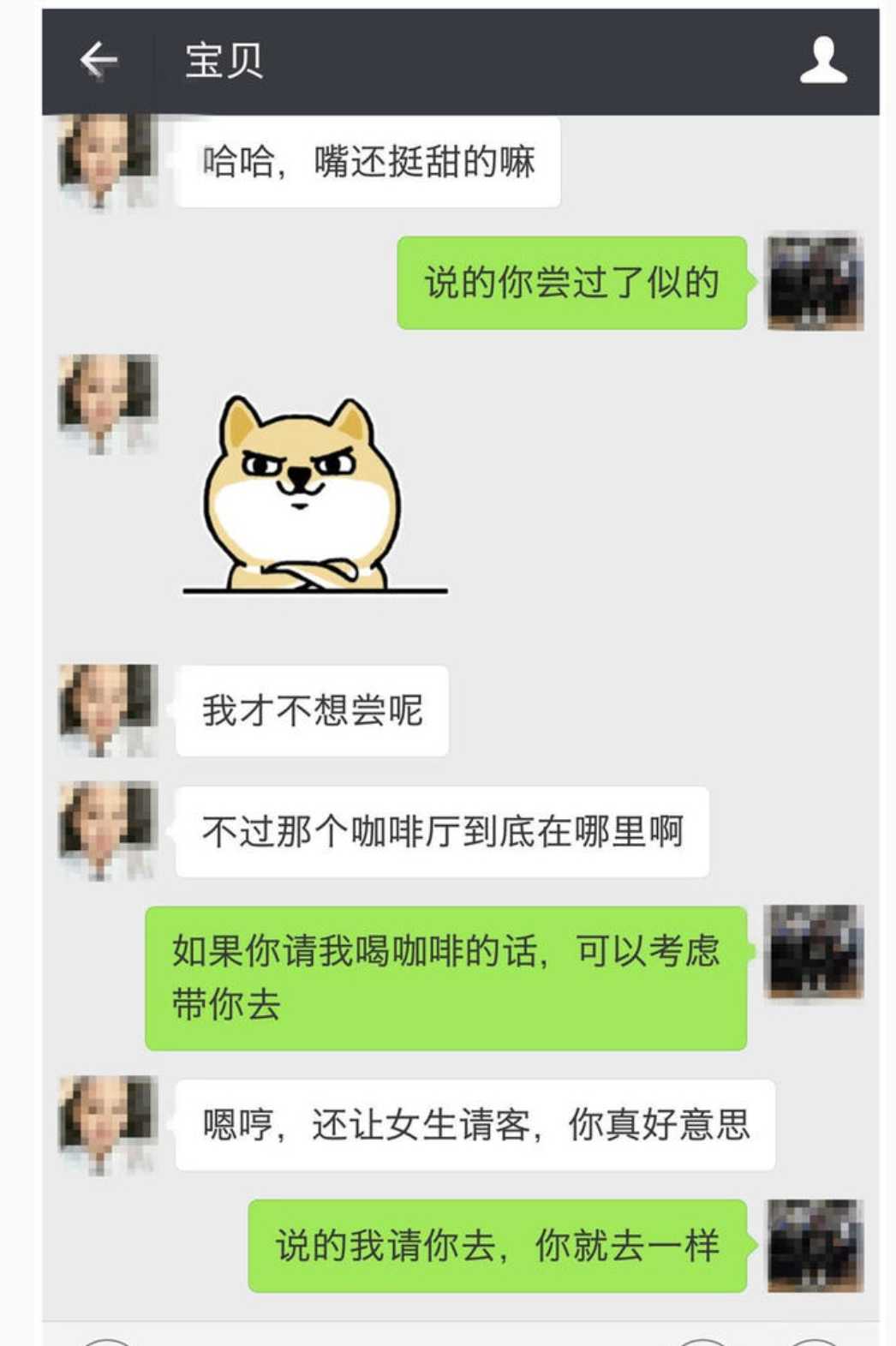Open chat info via the profile icon
This screenshot has width=896, height=1346.
tap(823, 61)
